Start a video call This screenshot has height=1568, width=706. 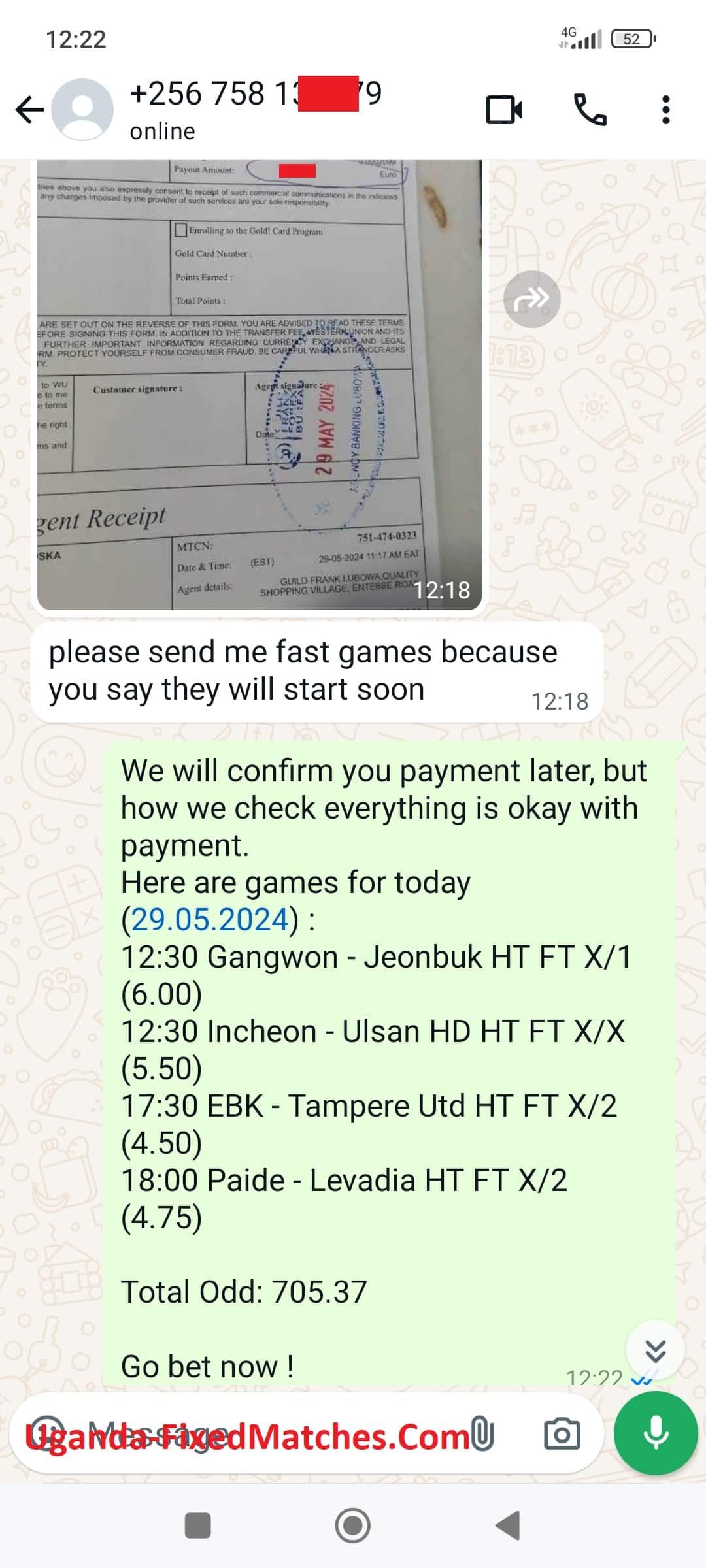[x=504, y=110]
